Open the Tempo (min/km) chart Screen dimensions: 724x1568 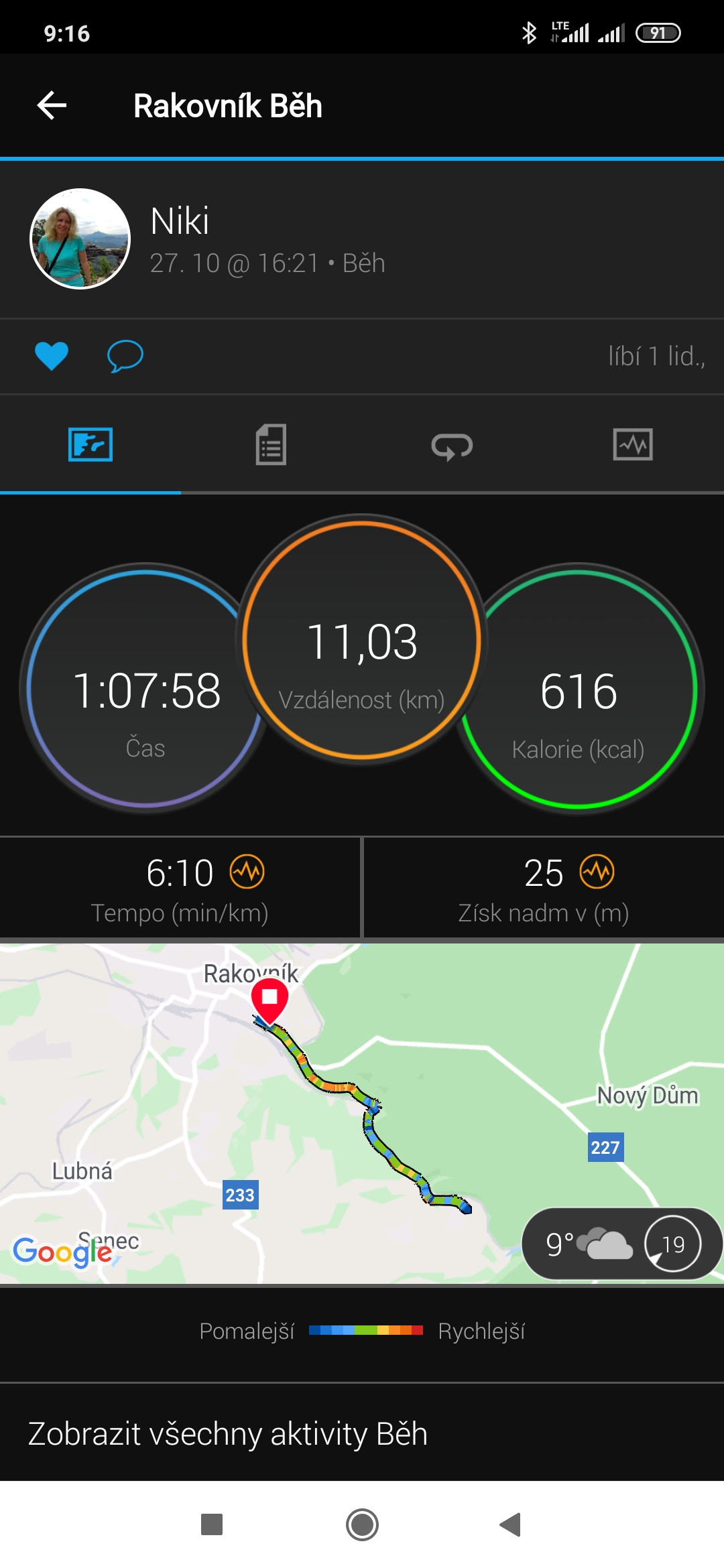pyautogui.click(x=180, y=889)
